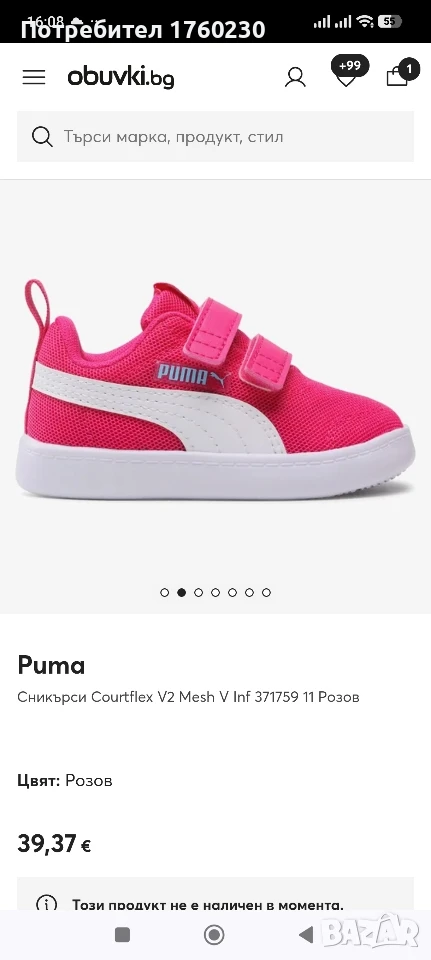
Task: Tap the system home button
Action: [x=214, y=934]
